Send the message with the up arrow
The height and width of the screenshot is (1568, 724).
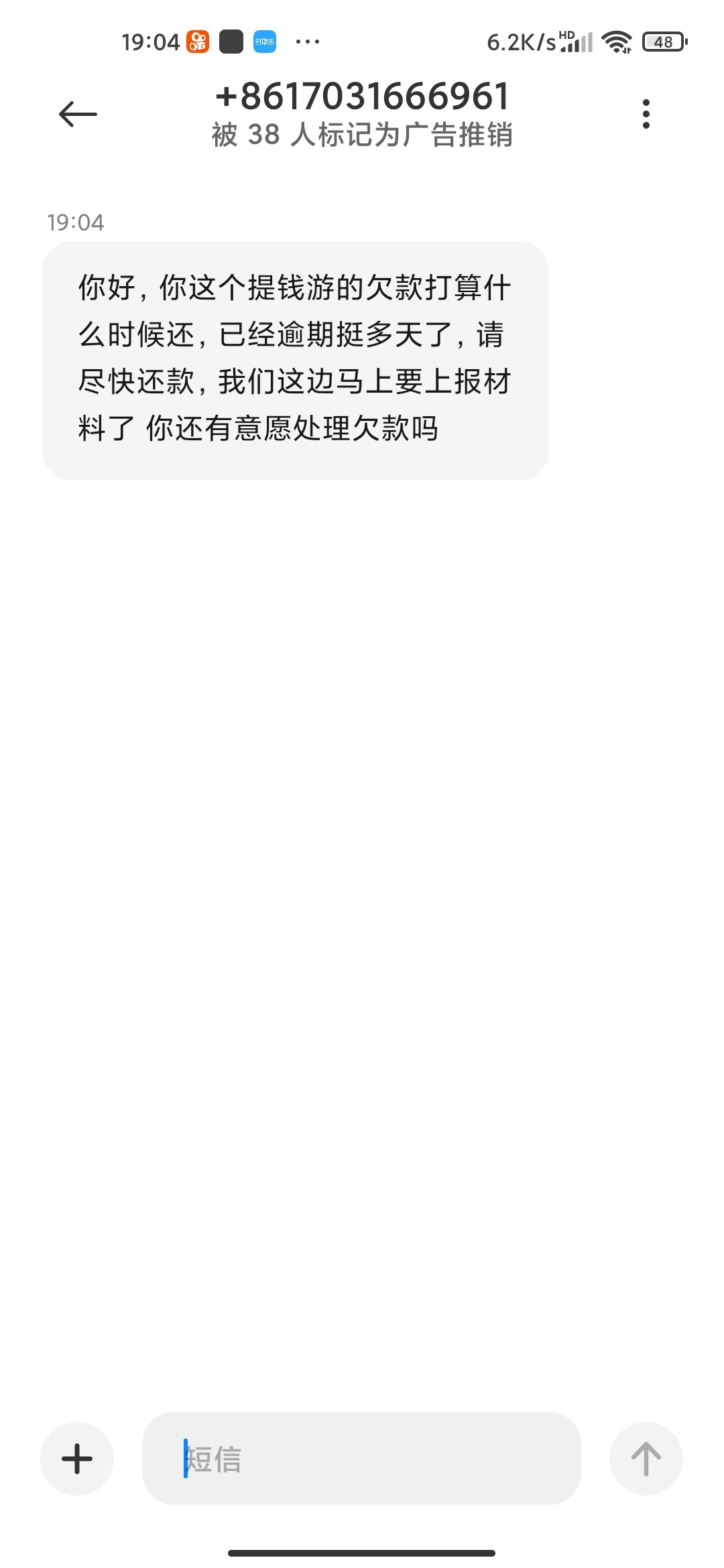pos(646,1458)
